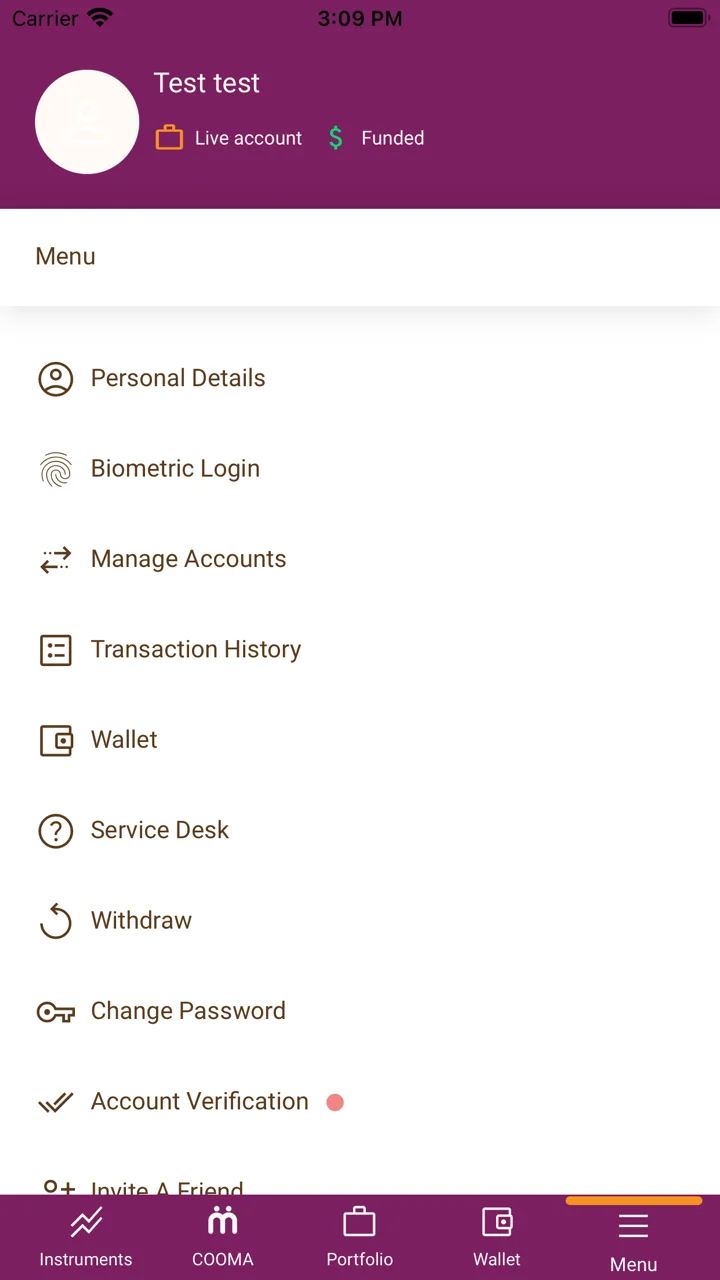Image resolution: width=720 pixels, height=1280 pixels.
Task: Open Biometric Login settings
Action: click(x=175, y=469)
